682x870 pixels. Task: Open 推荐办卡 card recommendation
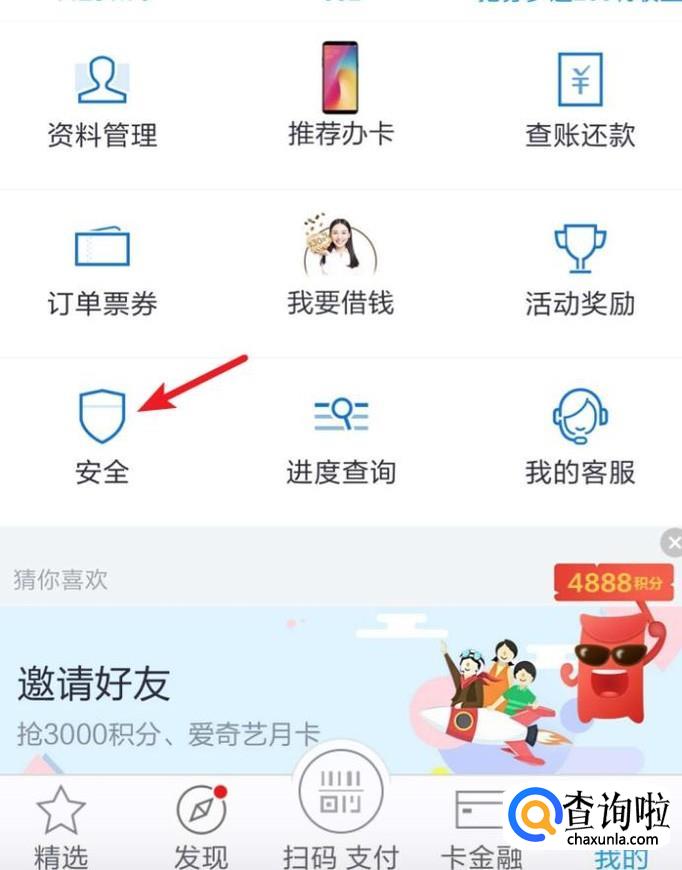tap(340, 101)
